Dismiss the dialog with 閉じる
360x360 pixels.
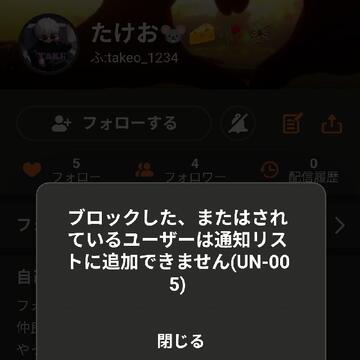[x=180, y=341]
